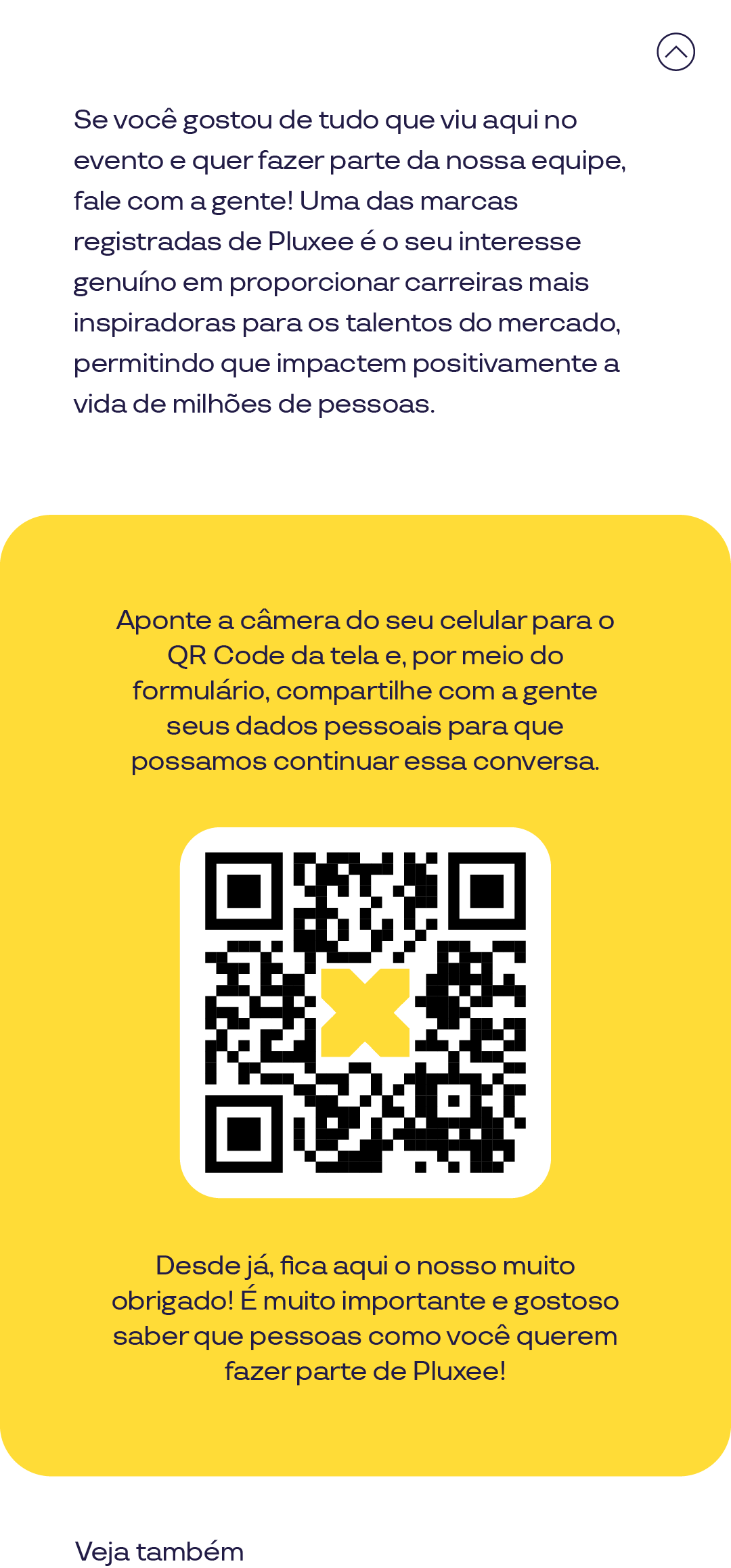731x1568 pixels.
Task: Collapse the section with the up chevron
Action: (675, 52)
